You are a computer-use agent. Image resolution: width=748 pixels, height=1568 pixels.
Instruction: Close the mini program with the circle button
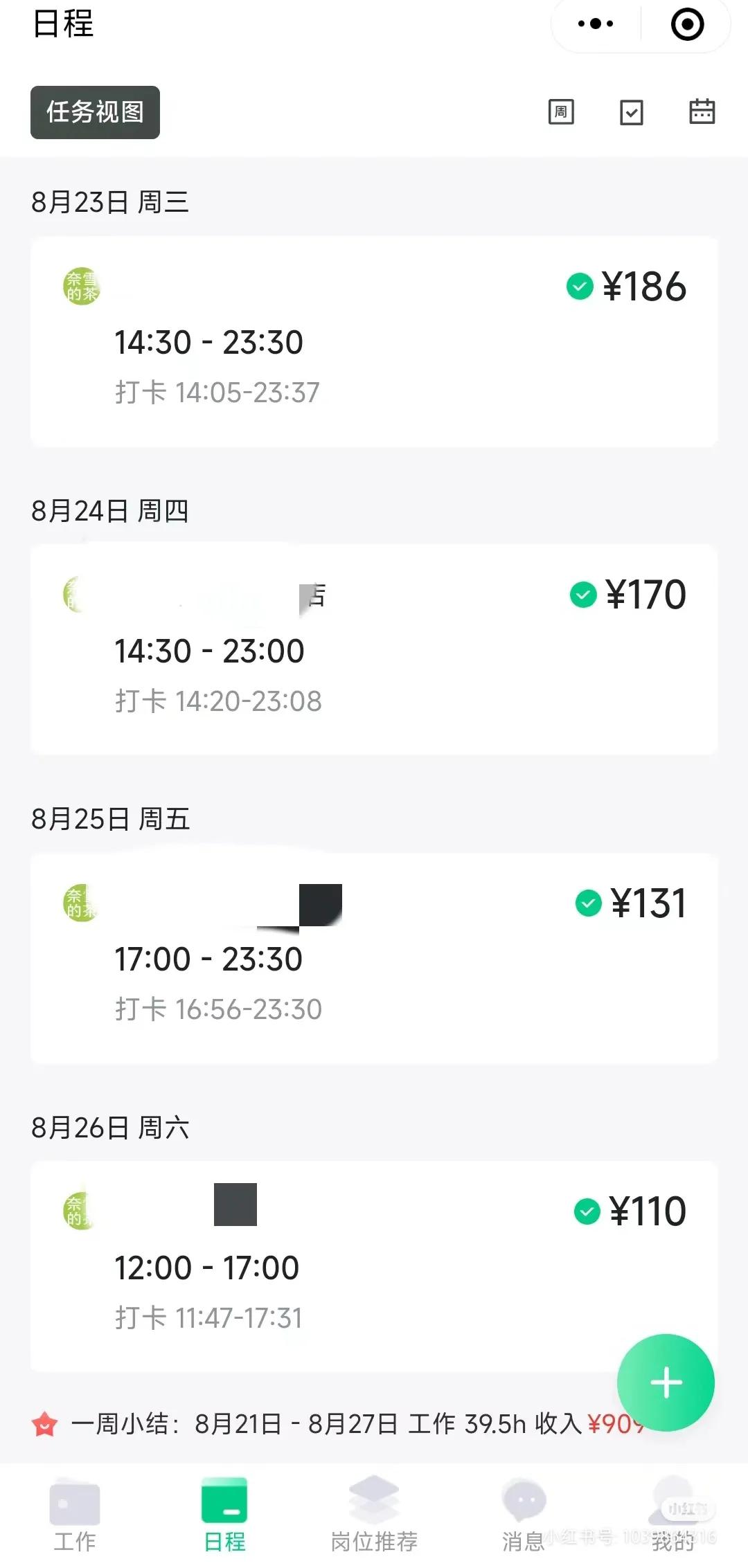point(687,24)
